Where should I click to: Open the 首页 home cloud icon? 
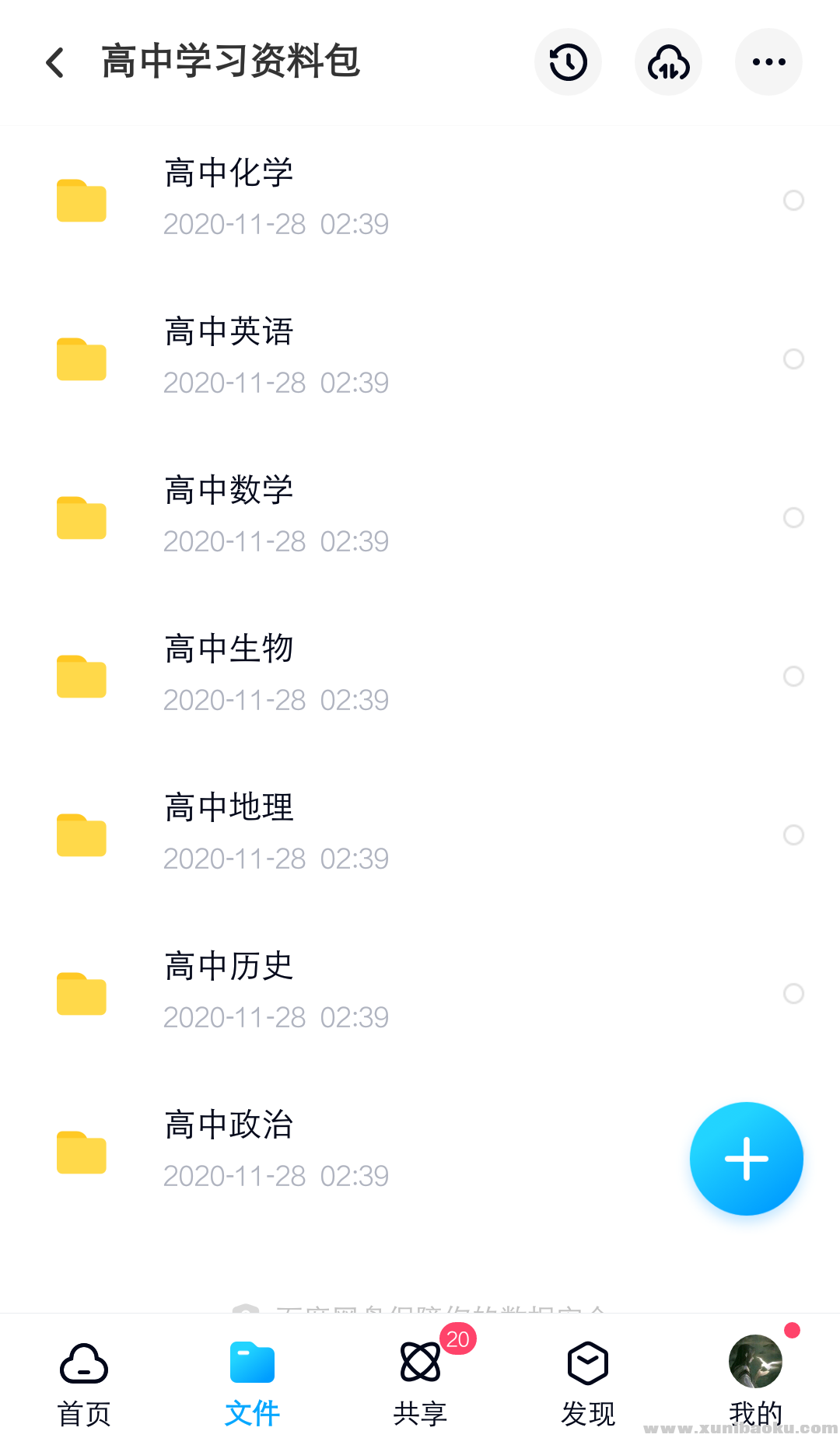(82, 1363)
